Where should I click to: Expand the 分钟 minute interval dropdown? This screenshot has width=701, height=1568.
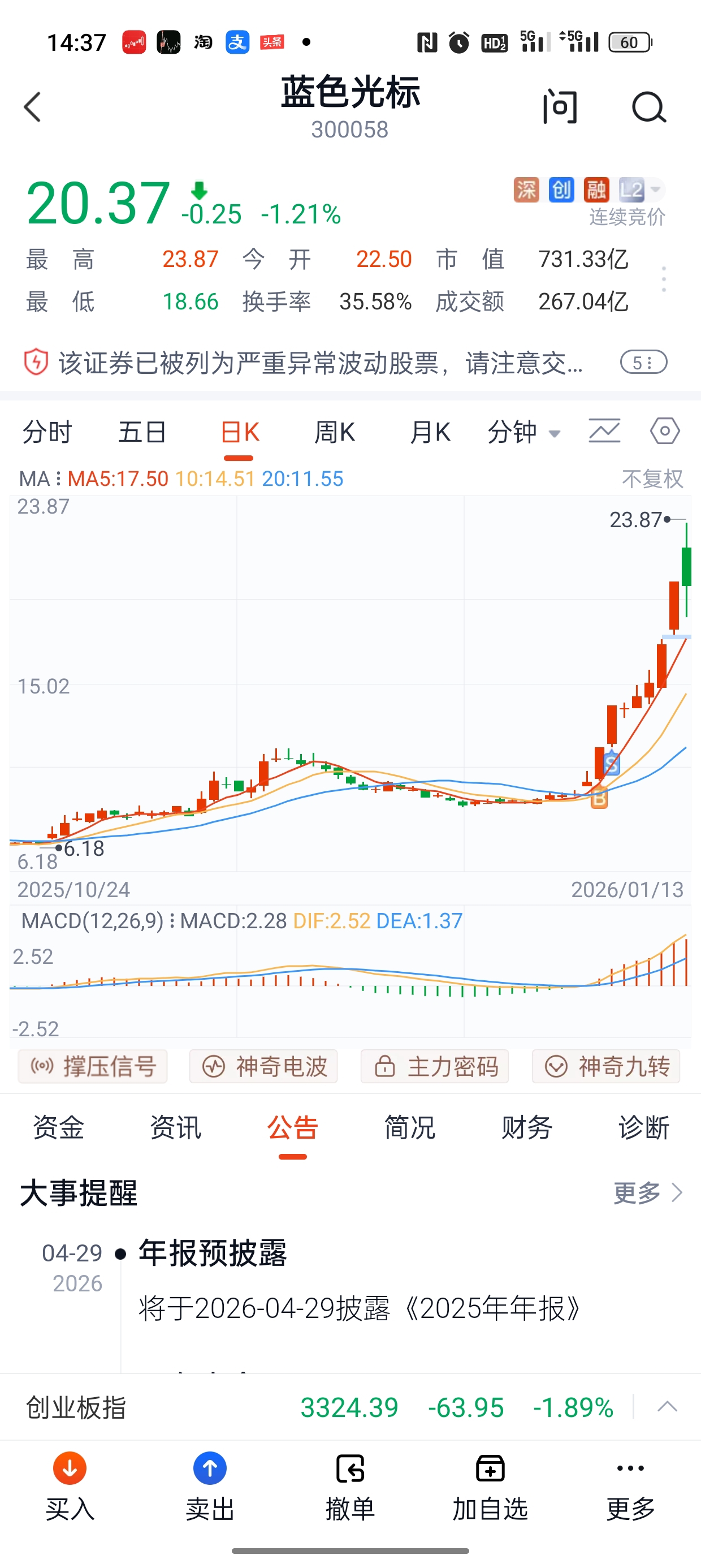click(523, 433)
